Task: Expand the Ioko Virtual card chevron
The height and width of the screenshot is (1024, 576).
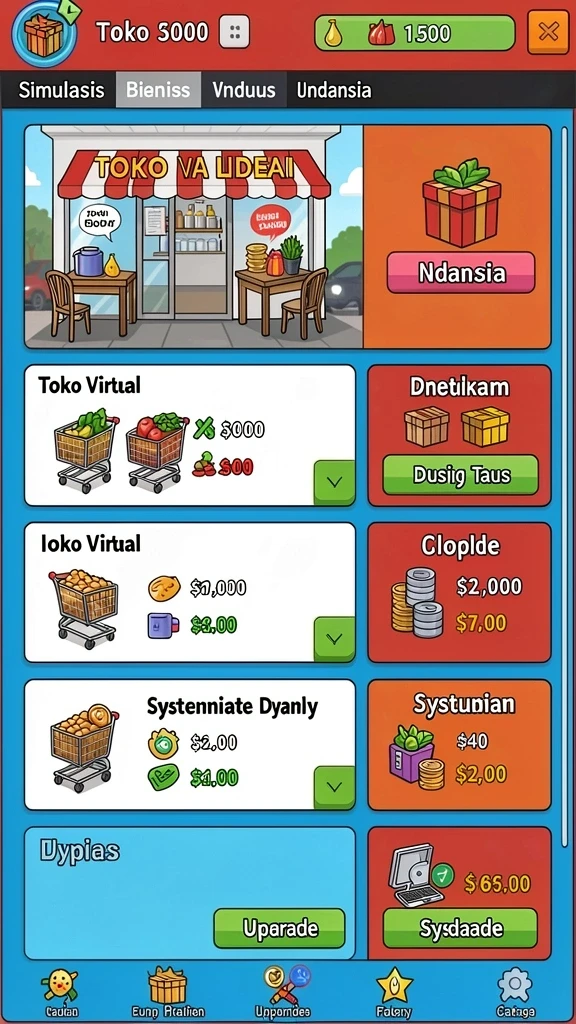Action: 334,639
